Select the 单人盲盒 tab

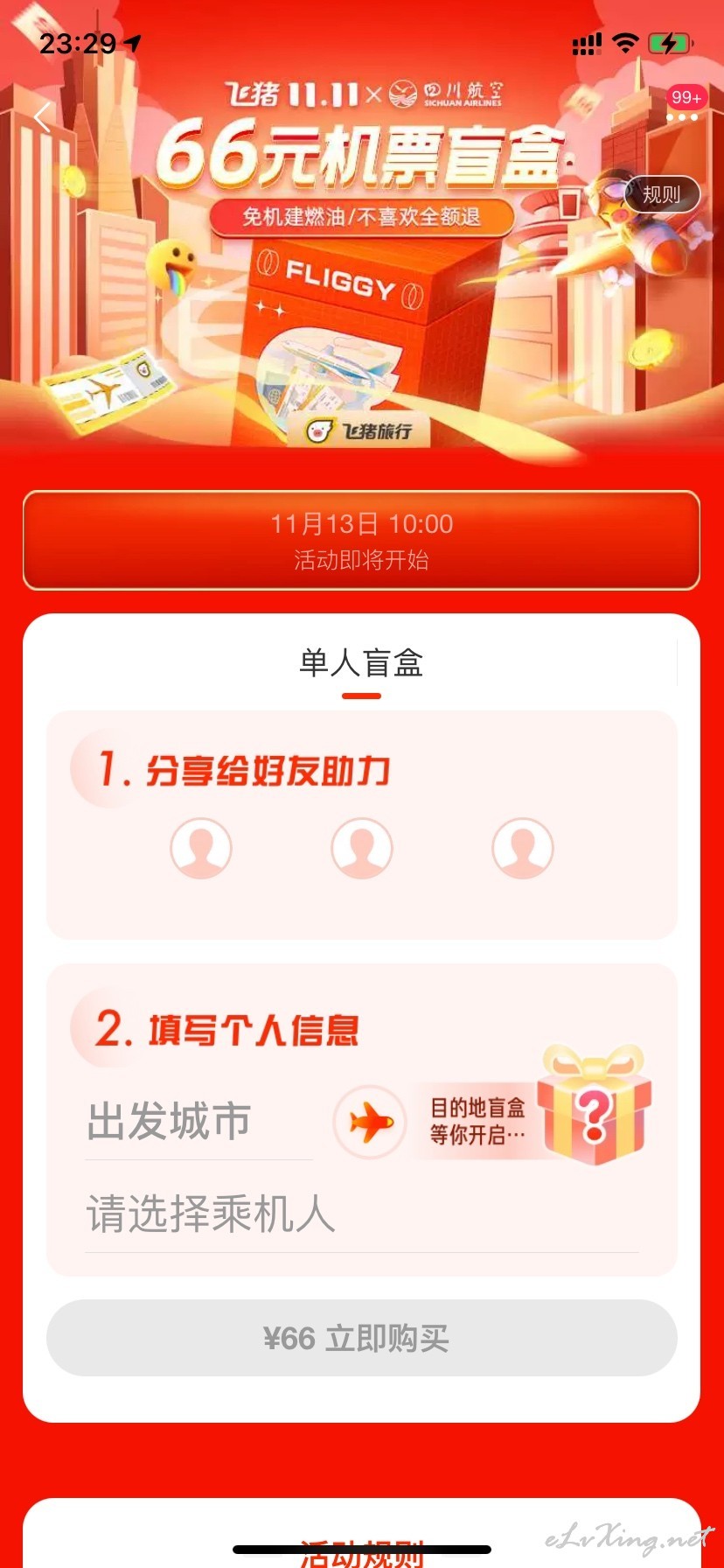(361, 663)
